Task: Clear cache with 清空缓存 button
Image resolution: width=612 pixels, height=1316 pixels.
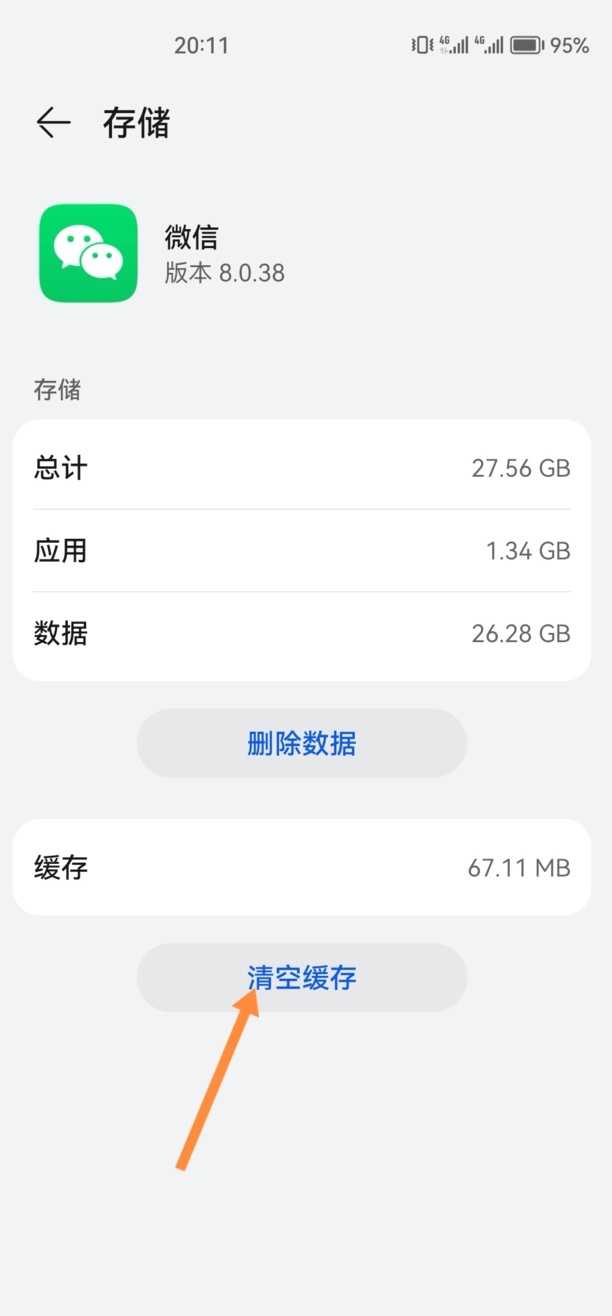Action: [x=301, y=978]
